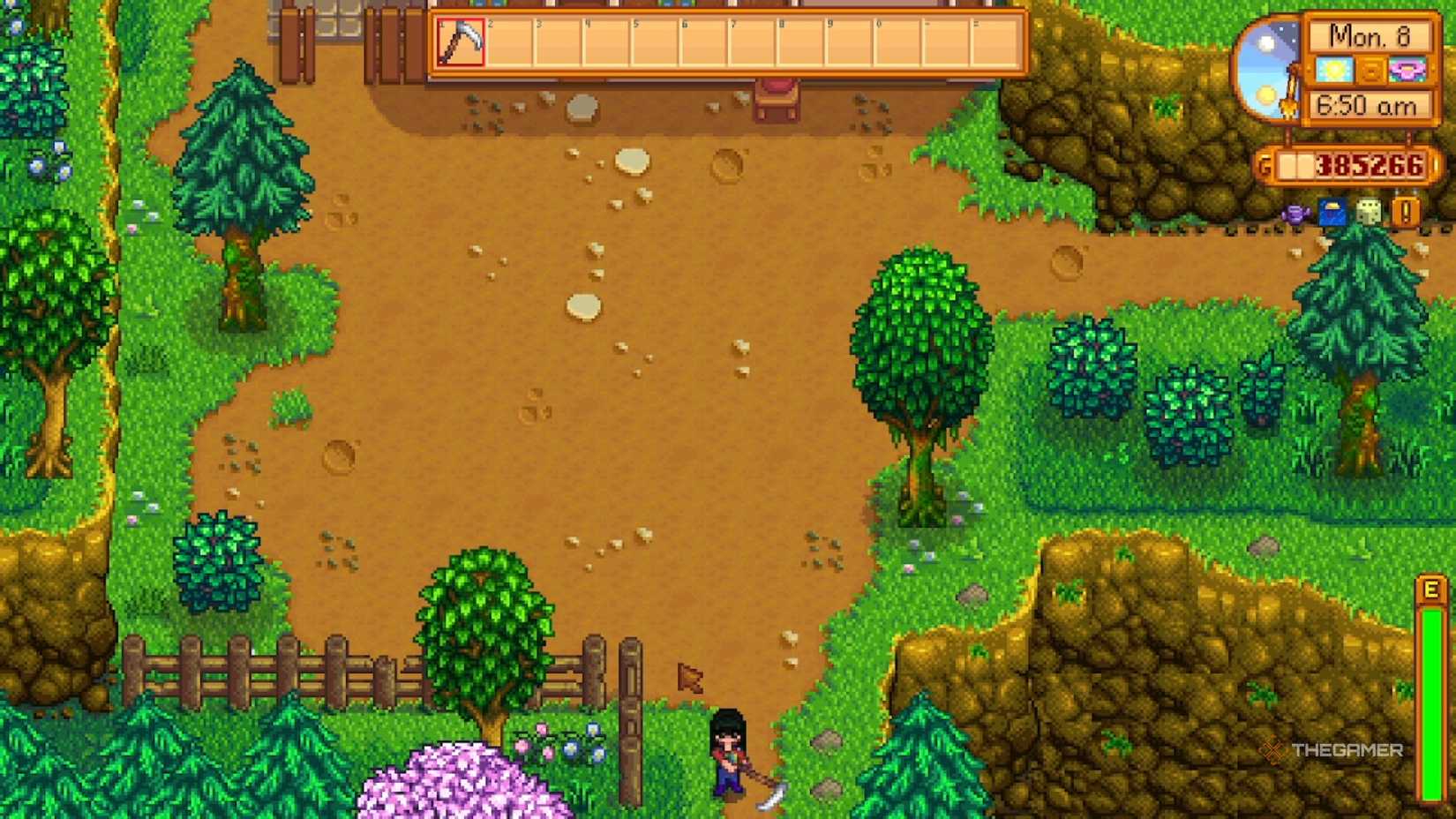Viewport: 1456px width, 819px height.
Task: Select empty toolbar slot 9
Action: tap(849, 42)
